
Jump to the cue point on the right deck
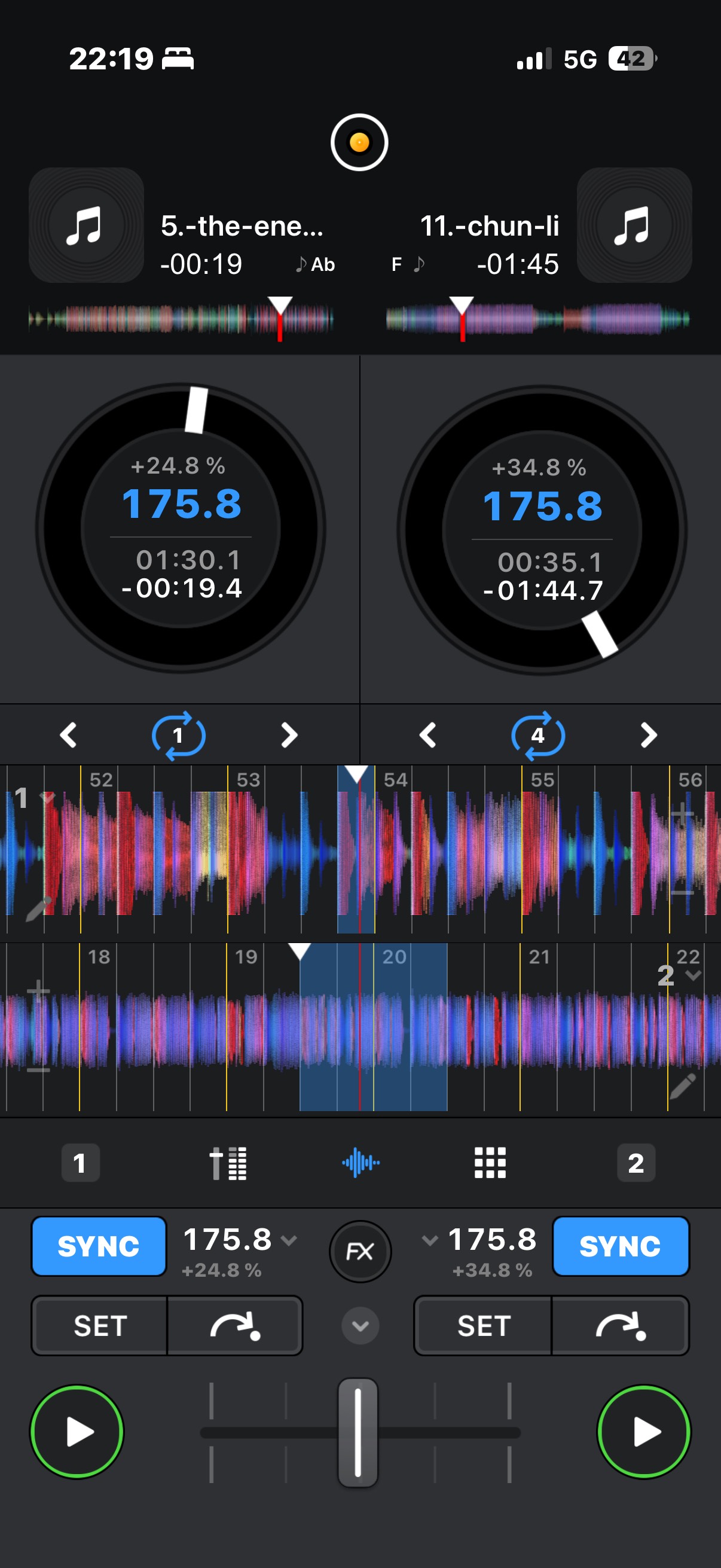(x=620, y=1326)
